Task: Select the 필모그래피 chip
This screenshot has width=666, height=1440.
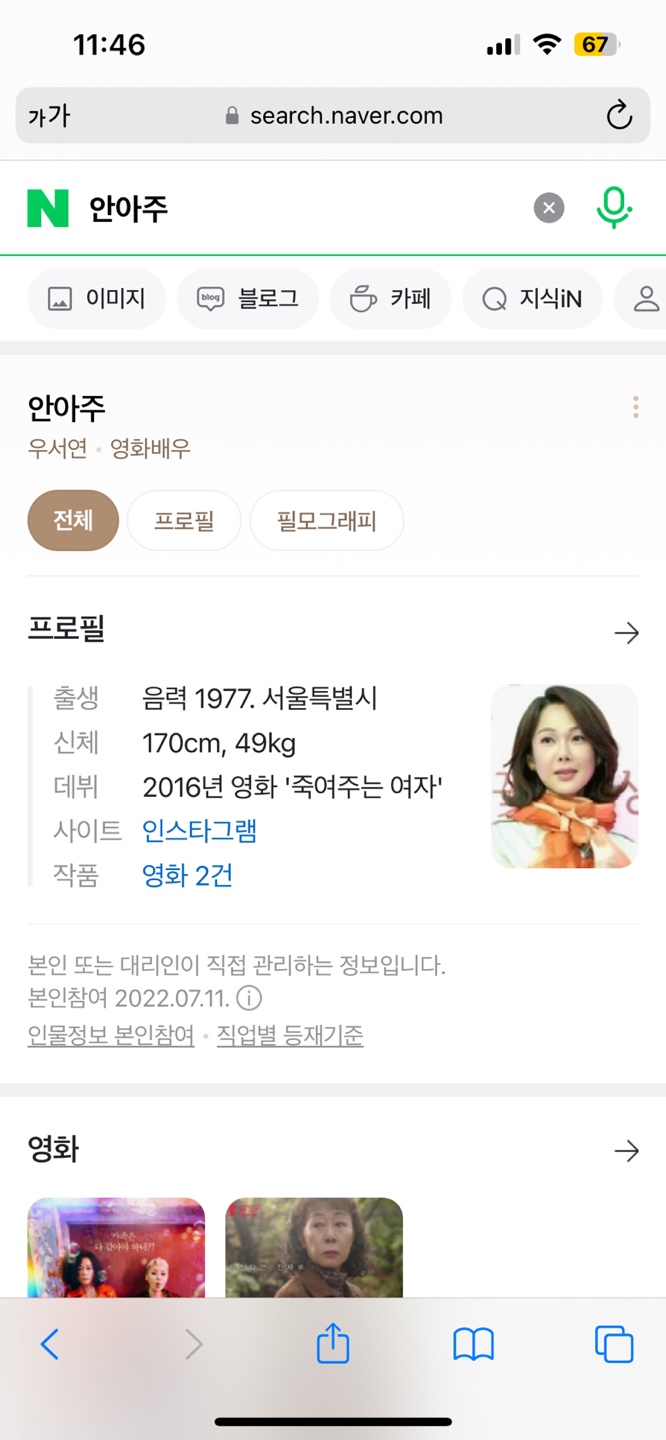Action: (326, 521)
